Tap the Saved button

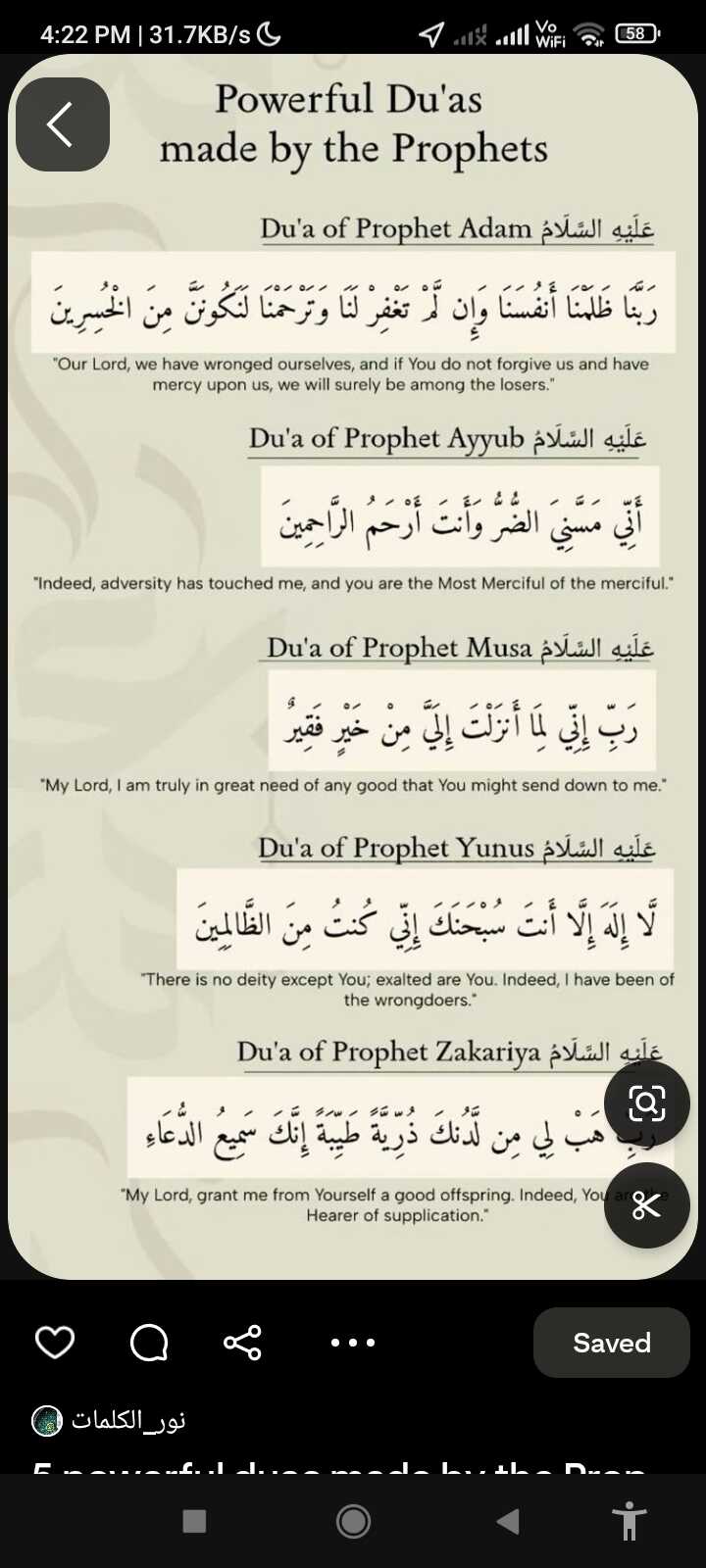click(611, 1342)
